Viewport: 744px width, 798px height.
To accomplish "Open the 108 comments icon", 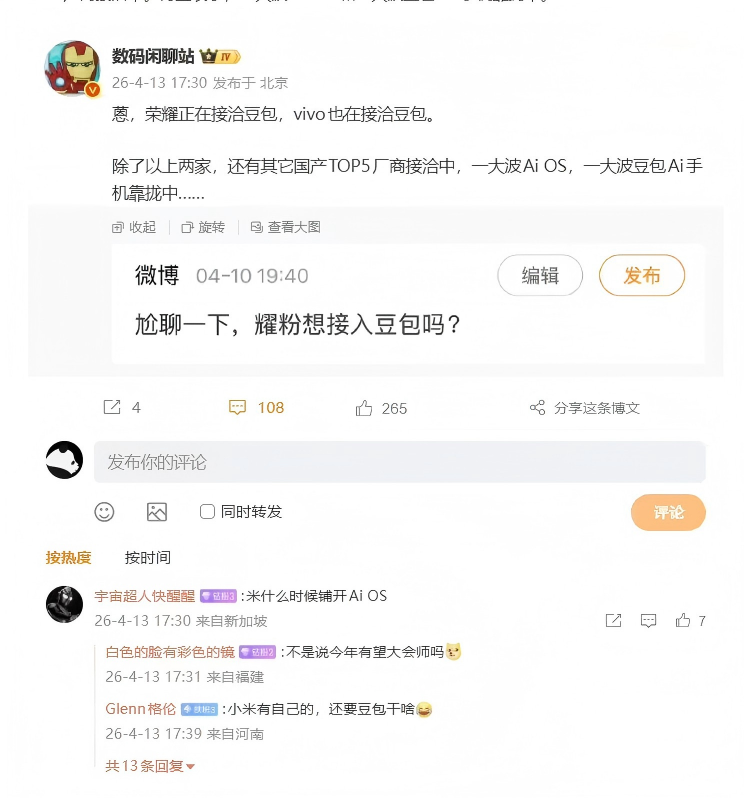I will coord(238,407).
